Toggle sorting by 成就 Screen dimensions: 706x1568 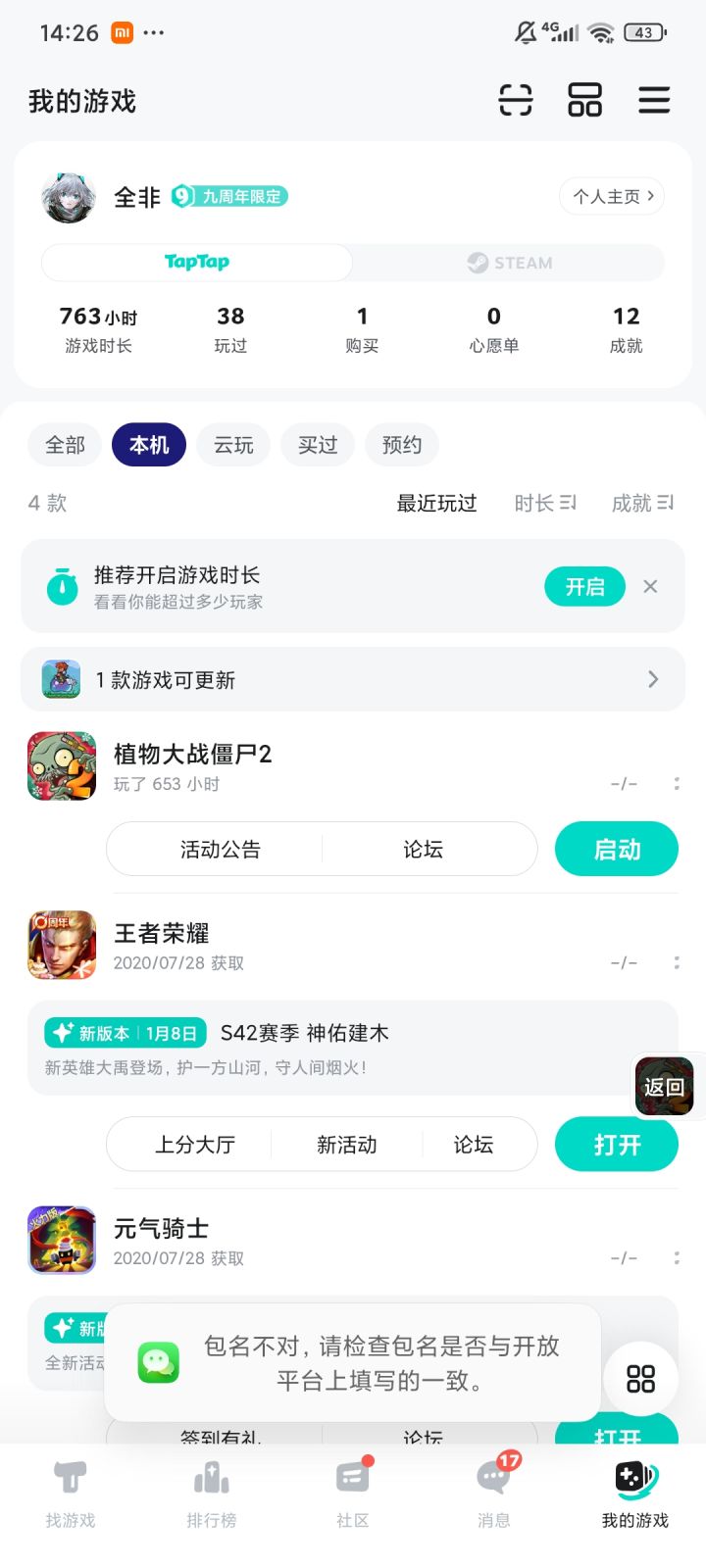tap(642, 503)
